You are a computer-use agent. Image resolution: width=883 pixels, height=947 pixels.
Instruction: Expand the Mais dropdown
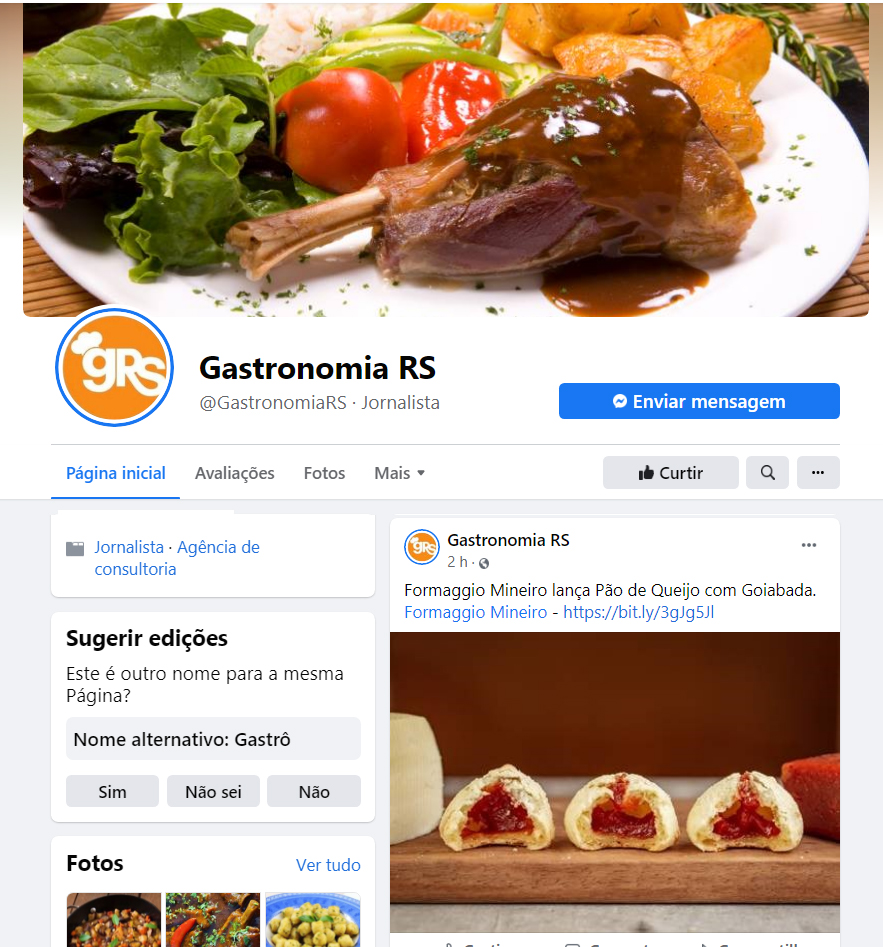pos(399,473)
